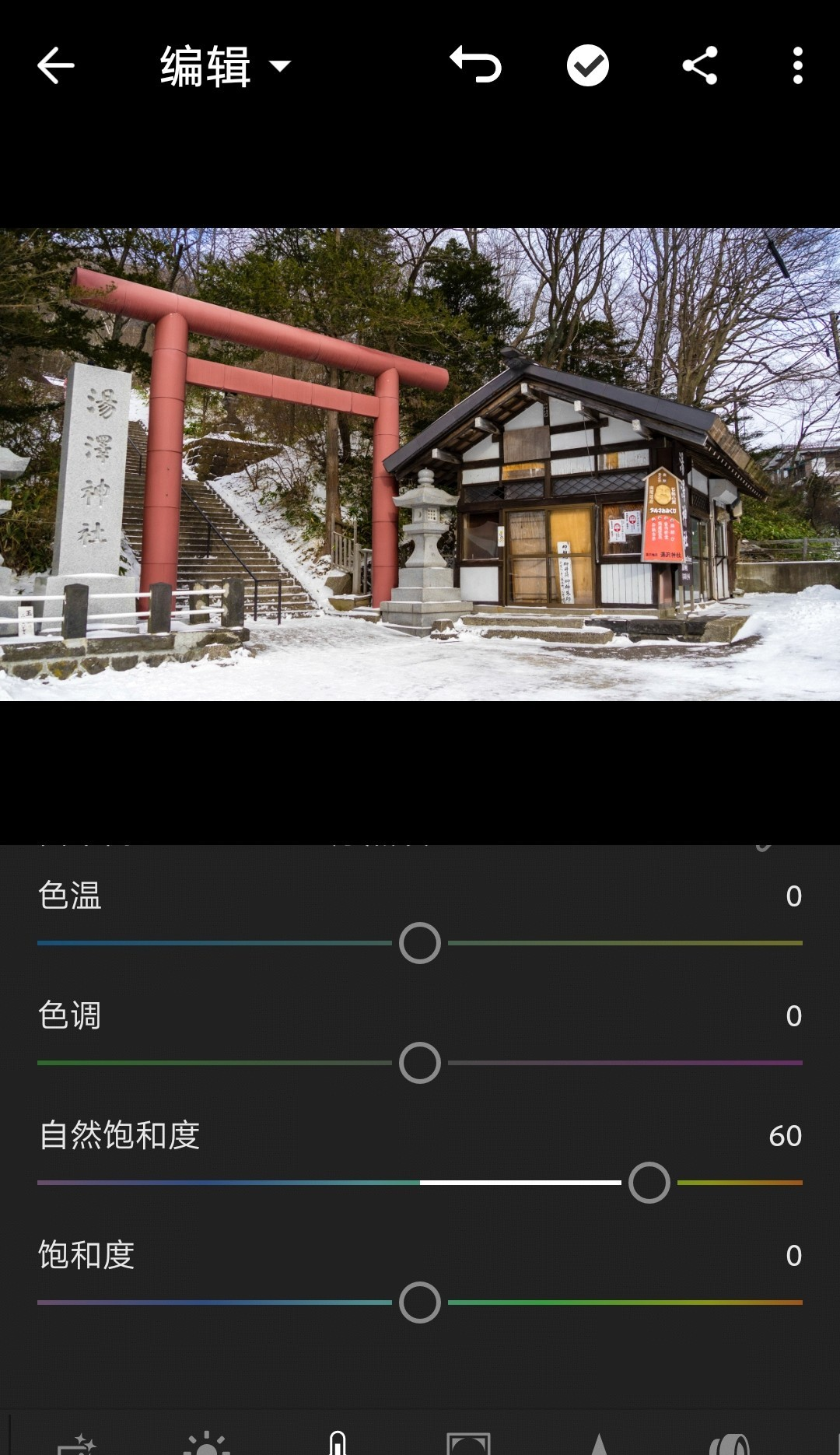Go back from the edit screen
This screenshot has height=1455, width=840.
point(56,65)
